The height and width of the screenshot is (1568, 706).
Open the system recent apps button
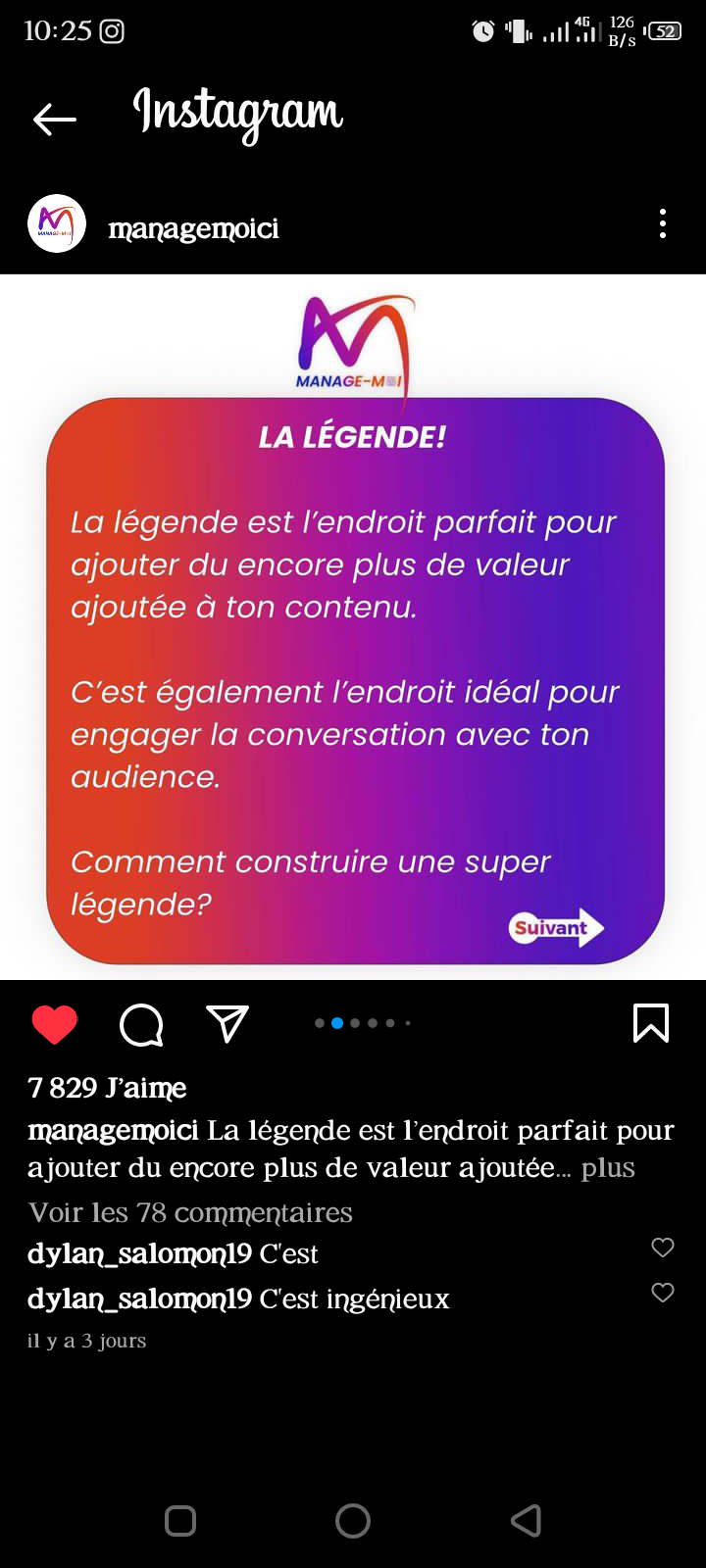(180, 1521)
